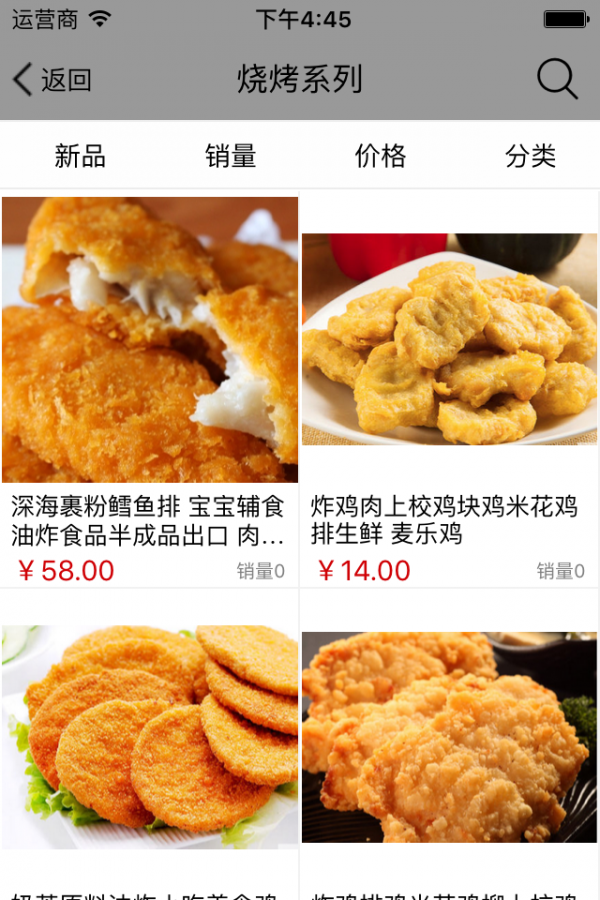Sort products by 销量

click(x=230, y=156)
